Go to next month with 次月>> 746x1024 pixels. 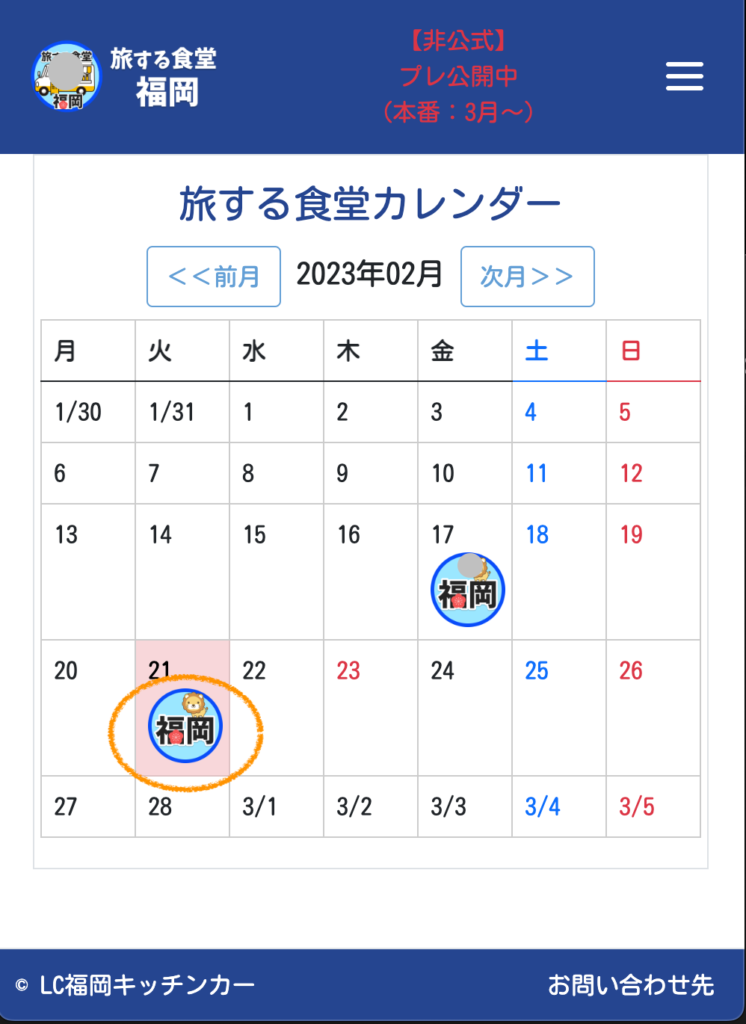pyautogui.click(x=527, y=276)
